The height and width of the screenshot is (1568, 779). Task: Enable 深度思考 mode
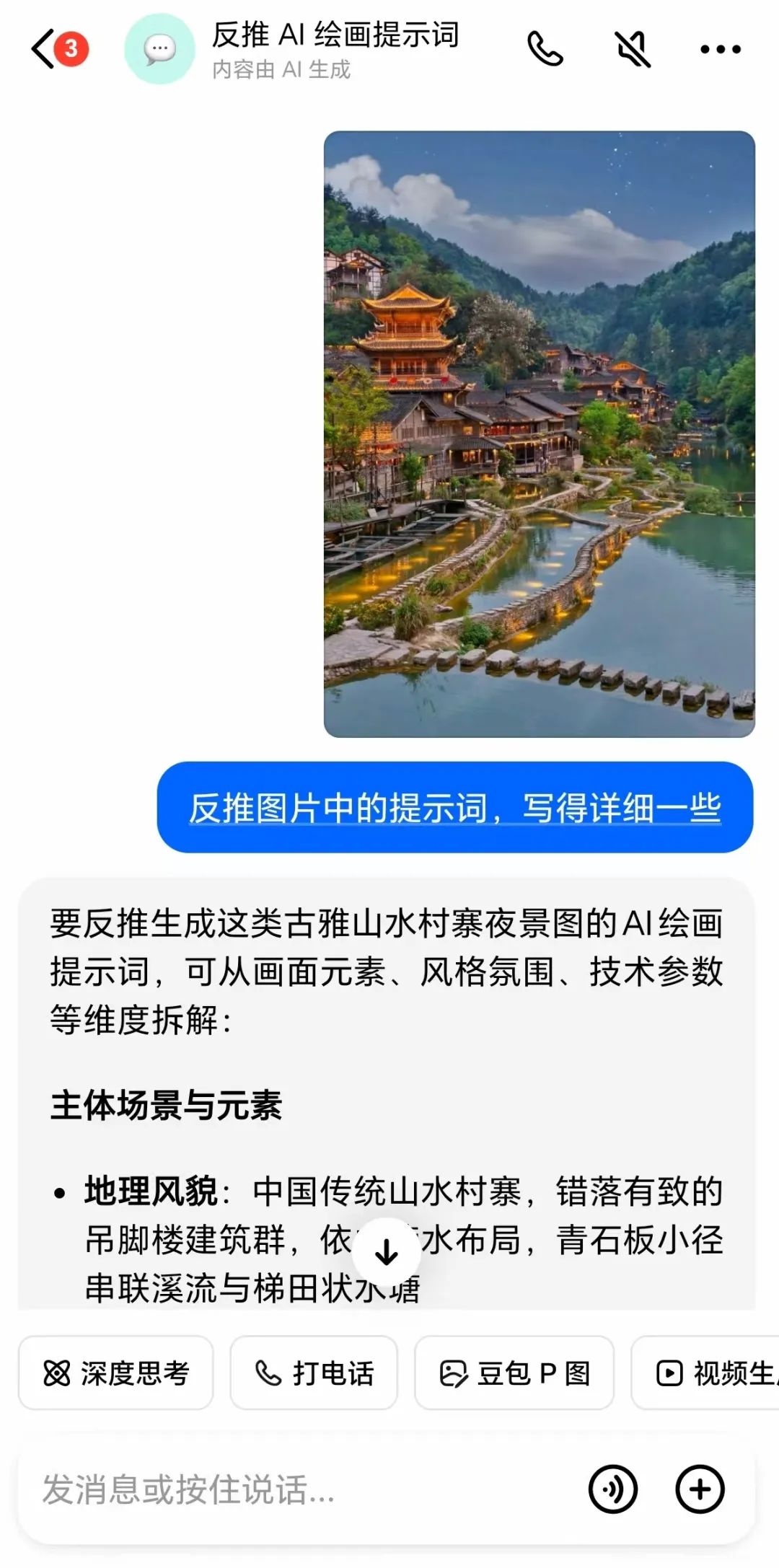pos(115,1373)
